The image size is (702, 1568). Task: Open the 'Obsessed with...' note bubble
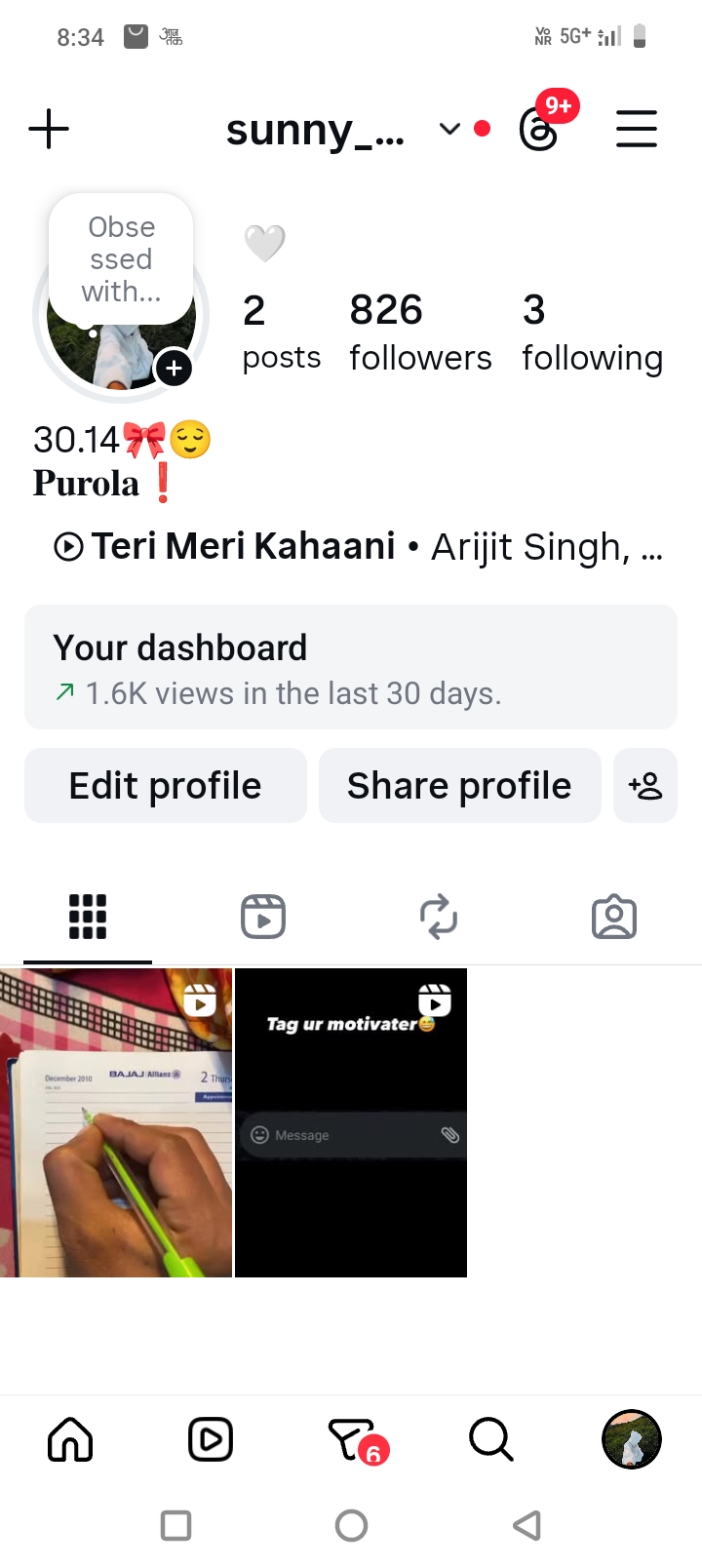coord(121,258)
